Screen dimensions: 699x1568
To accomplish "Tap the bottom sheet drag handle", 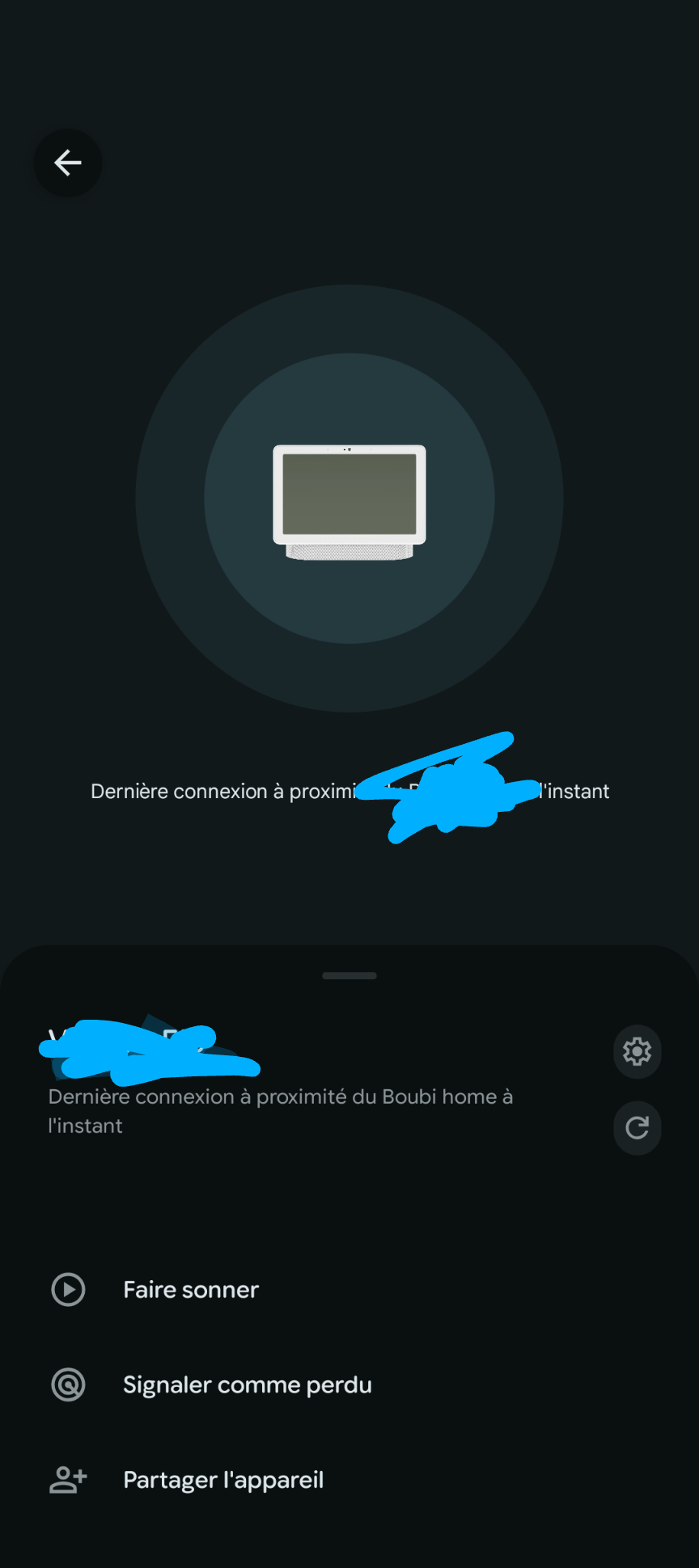I will point(349,975).
